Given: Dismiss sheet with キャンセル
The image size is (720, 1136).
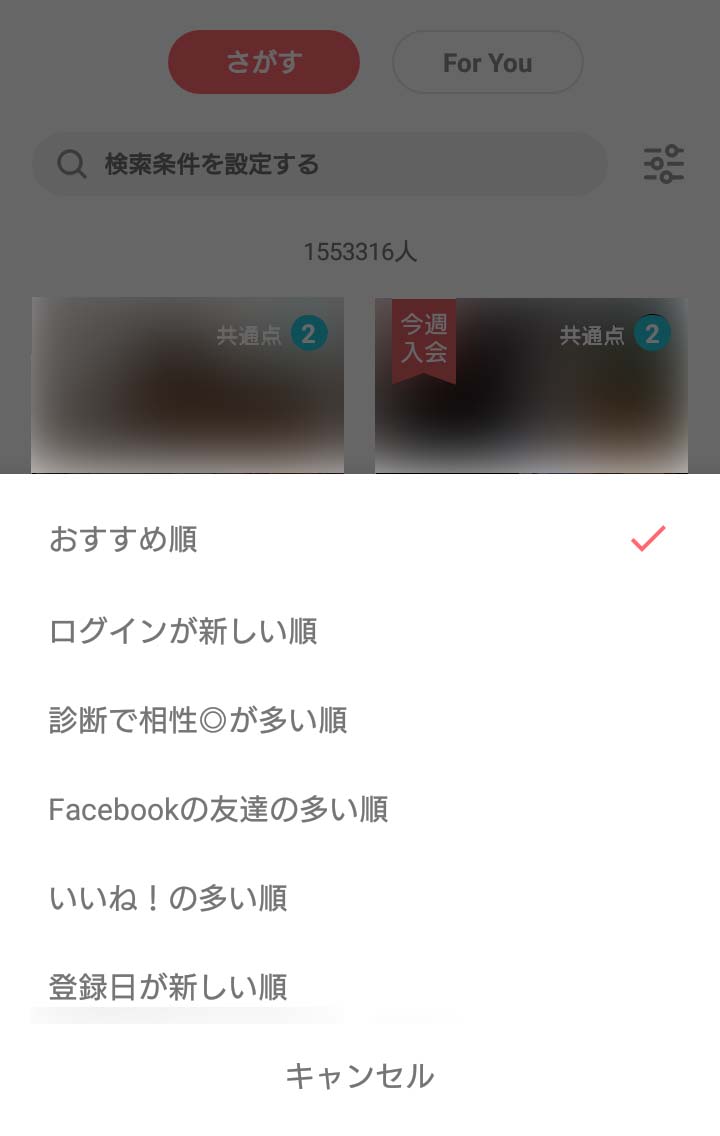Looking at the screenshot, I should (x=360, y=1076).
